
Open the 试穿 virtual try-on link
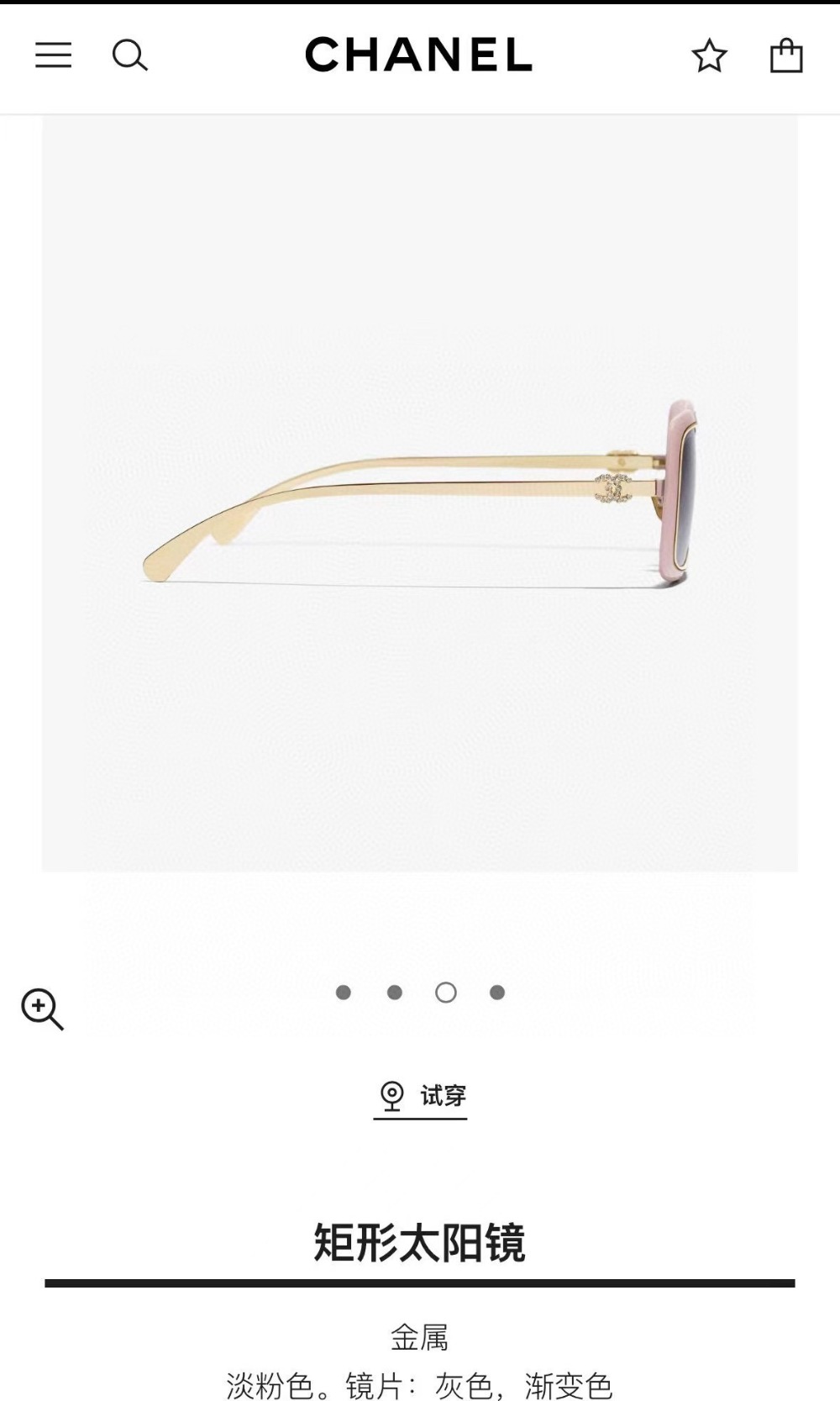pyautogui.click(x=421, y=1096)
